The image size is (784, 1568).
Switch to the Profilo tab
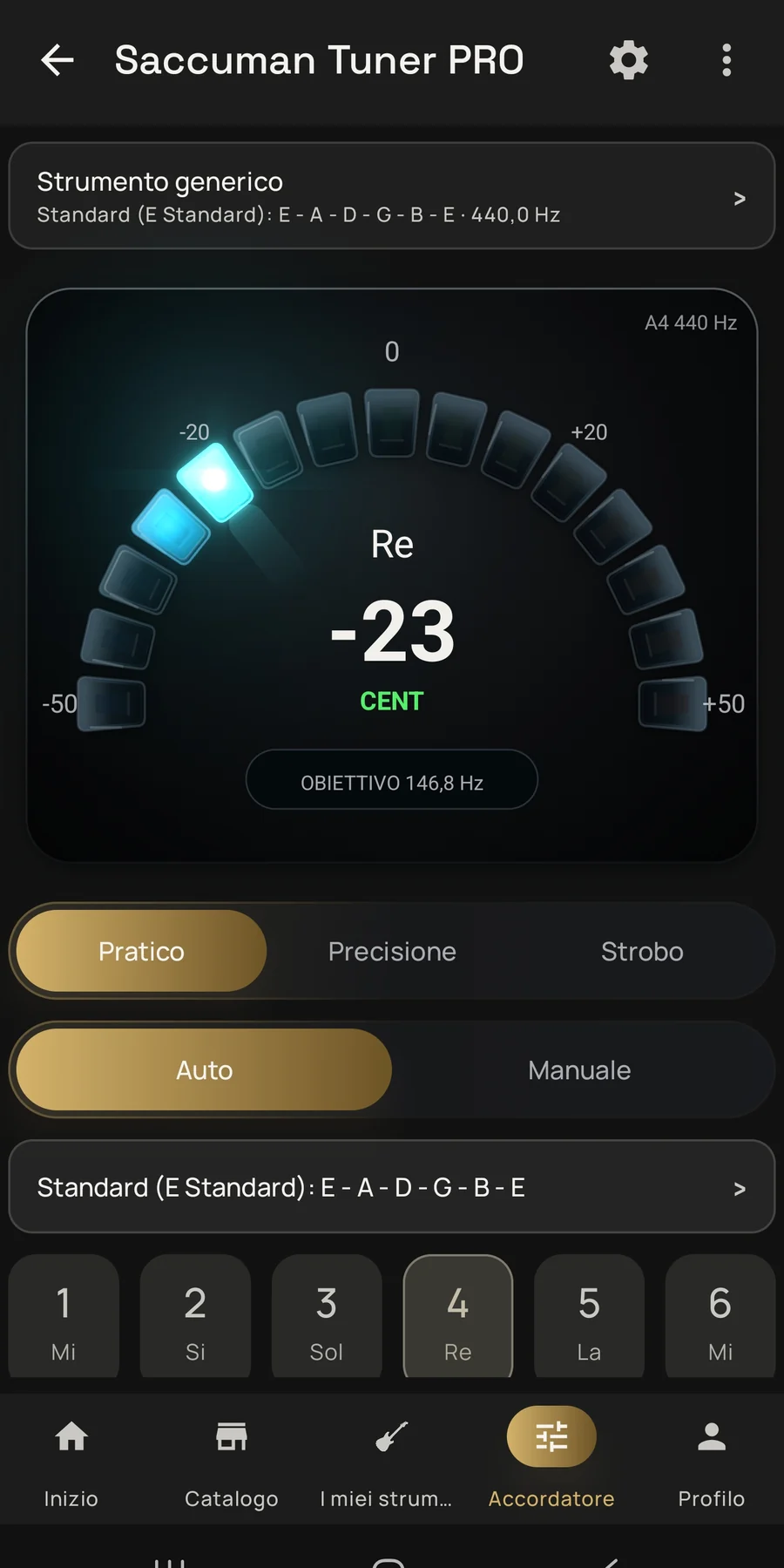712,1458
